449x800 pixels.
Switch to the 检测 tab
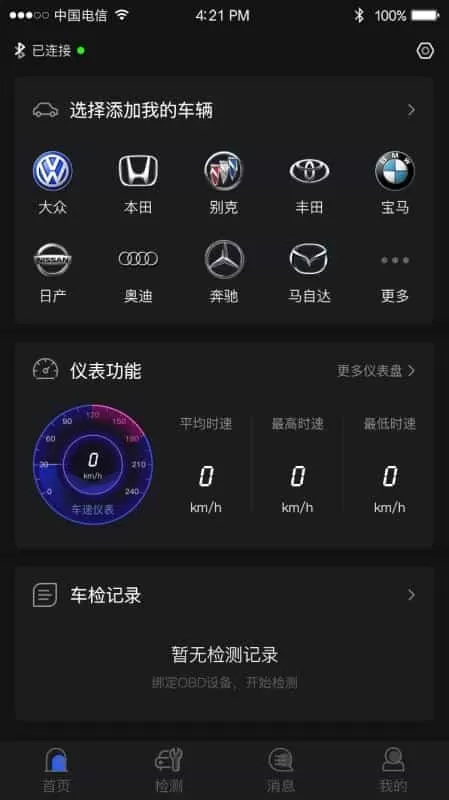click(x=168, y=770)
